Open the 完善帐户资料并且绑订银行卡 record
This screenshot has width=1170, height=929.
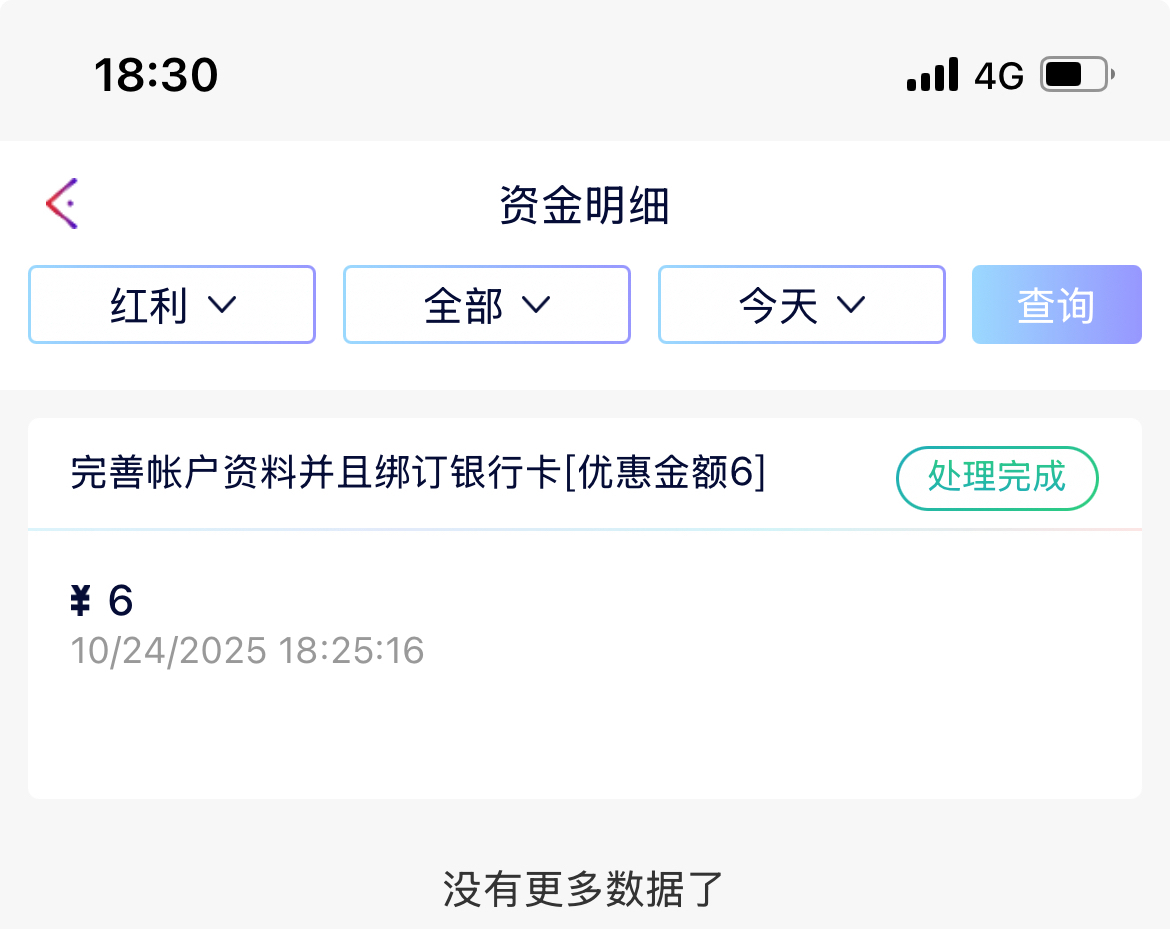(418, 474)
